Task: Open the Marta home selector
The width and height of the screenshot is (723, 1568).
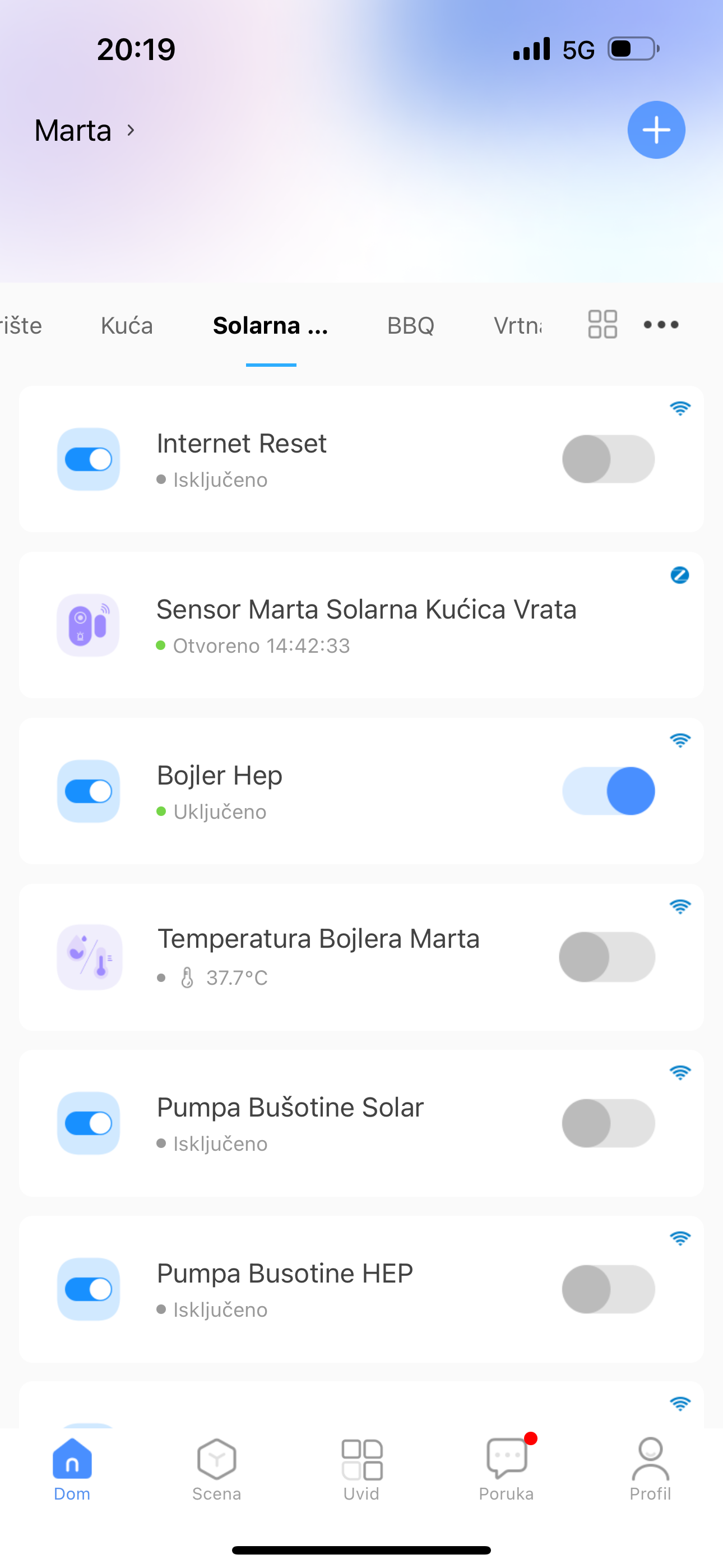Action: point(85,130)
